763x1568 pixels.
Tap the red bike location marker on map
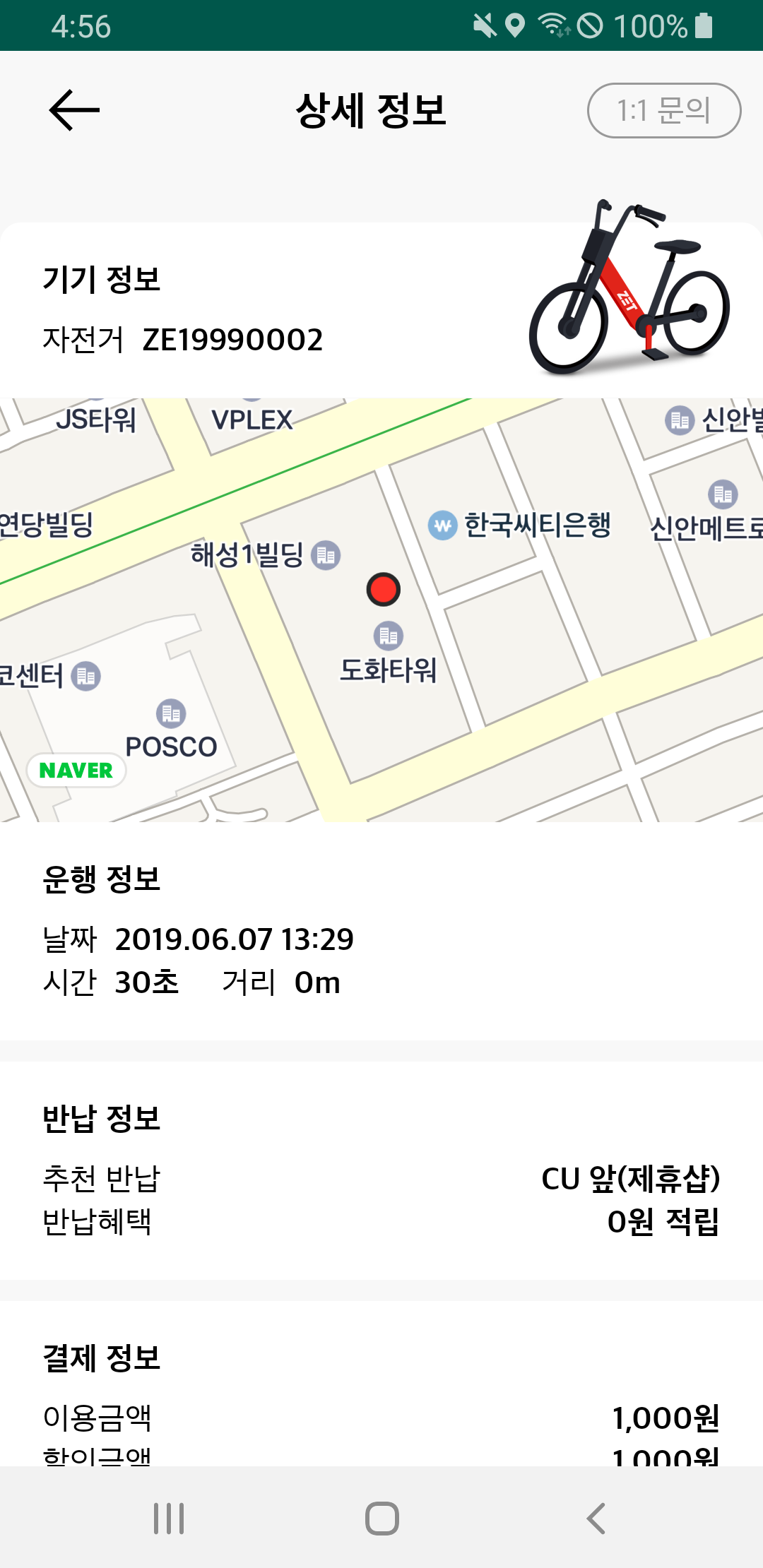(382, 590)
